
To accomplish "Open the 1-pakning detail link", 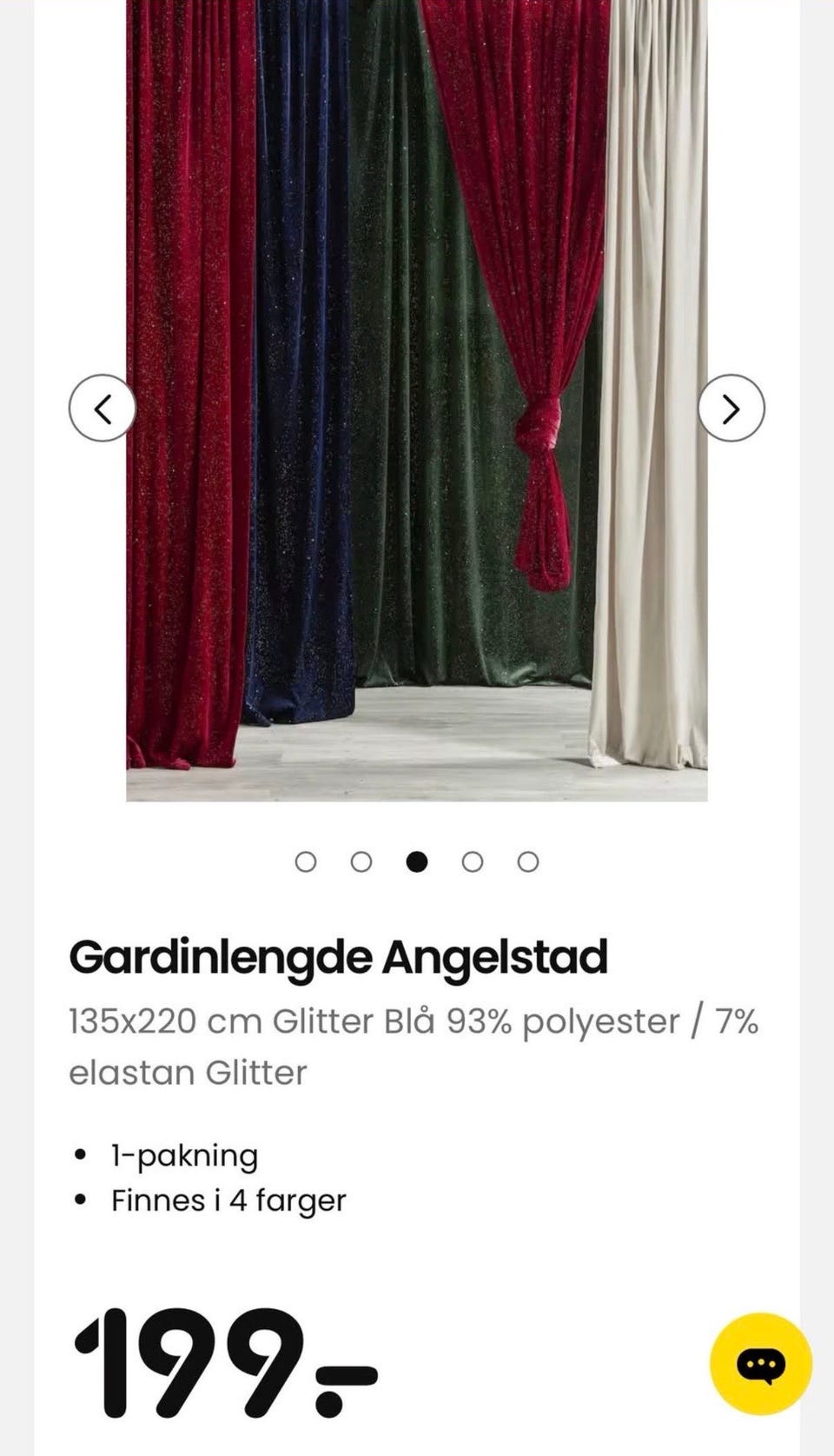I will [182, 1154].
